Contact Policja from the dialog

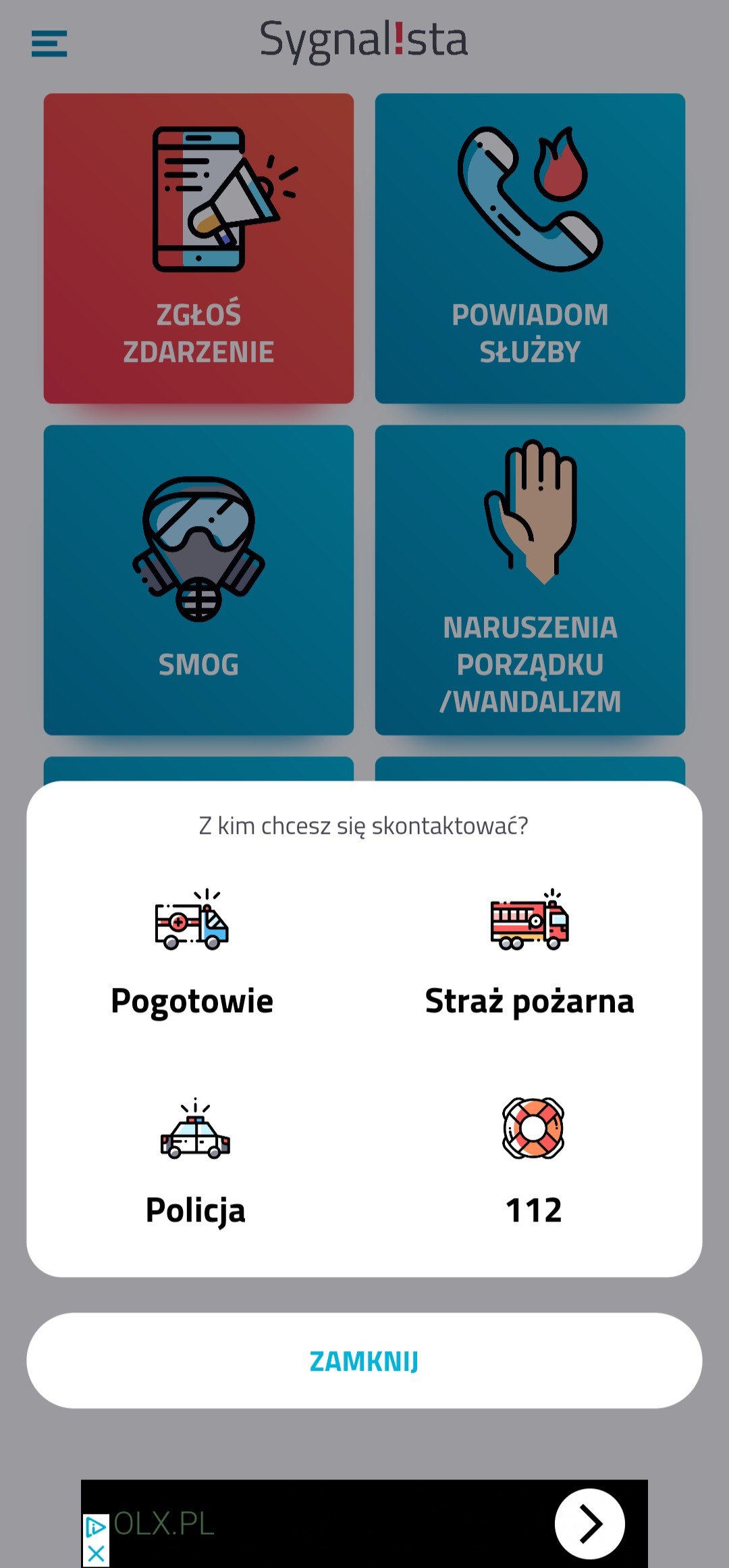click(195, 1162)
